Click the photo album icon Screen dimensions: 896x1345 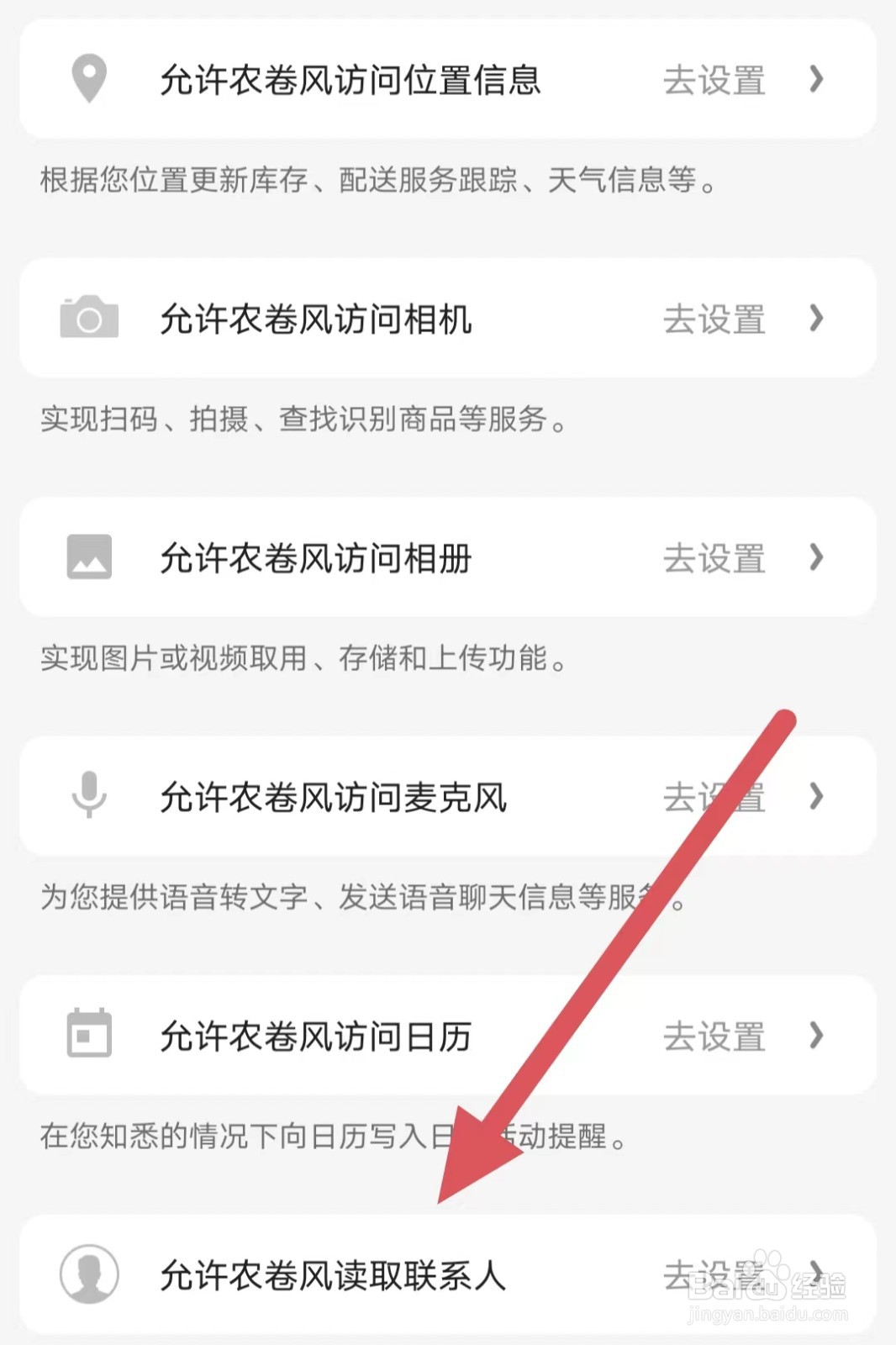click(87, 557)
